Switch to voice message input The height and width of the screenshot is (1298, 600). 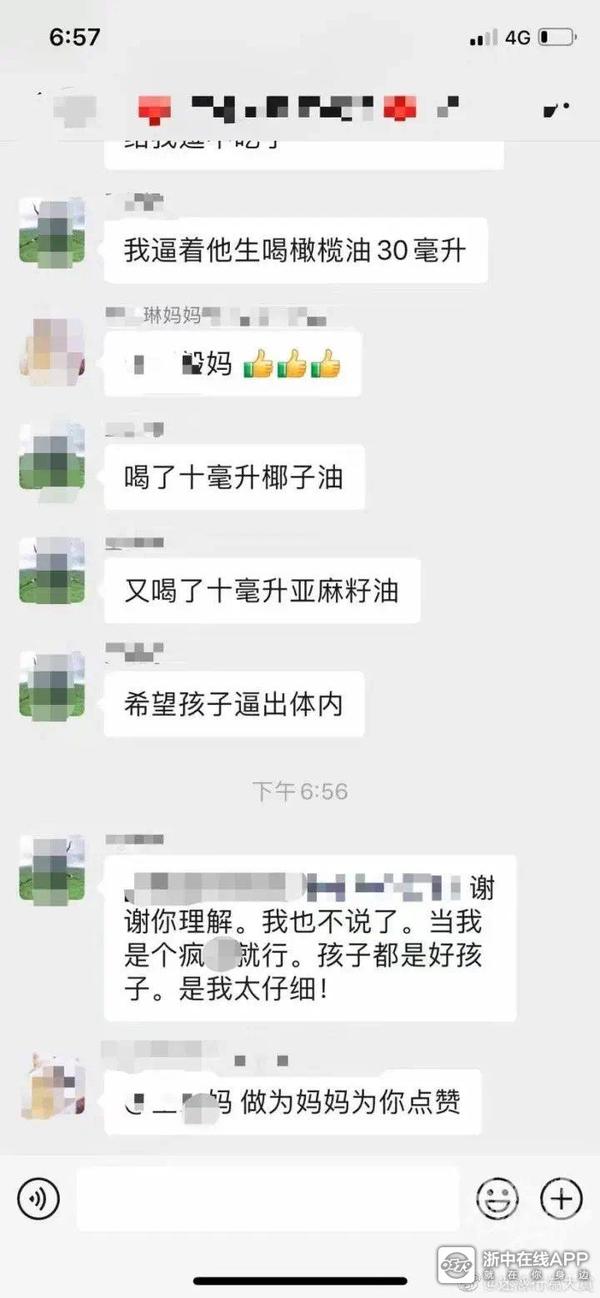[38, 1197]
